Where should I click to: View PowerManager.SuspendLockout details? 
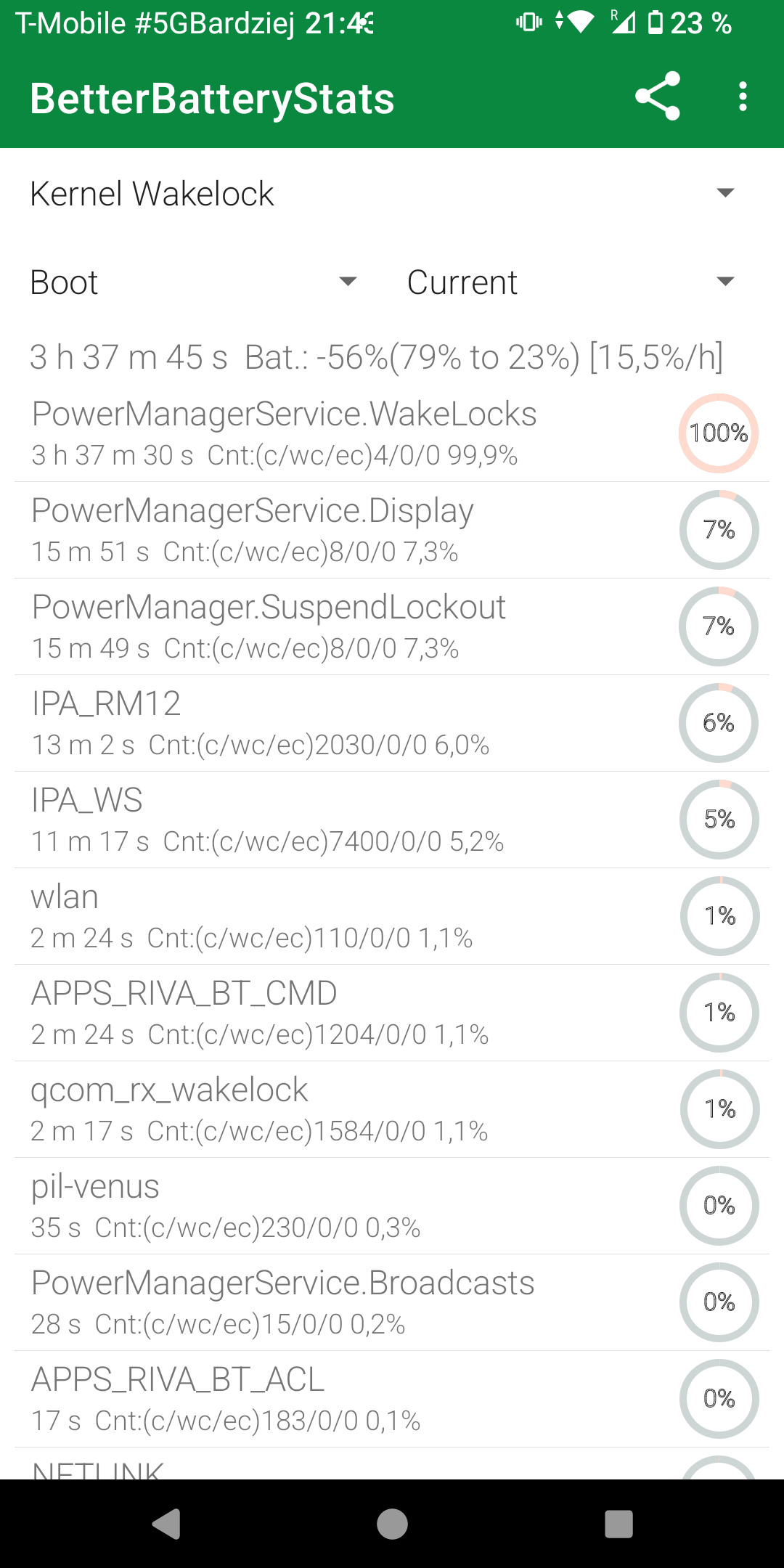(392, 626)
